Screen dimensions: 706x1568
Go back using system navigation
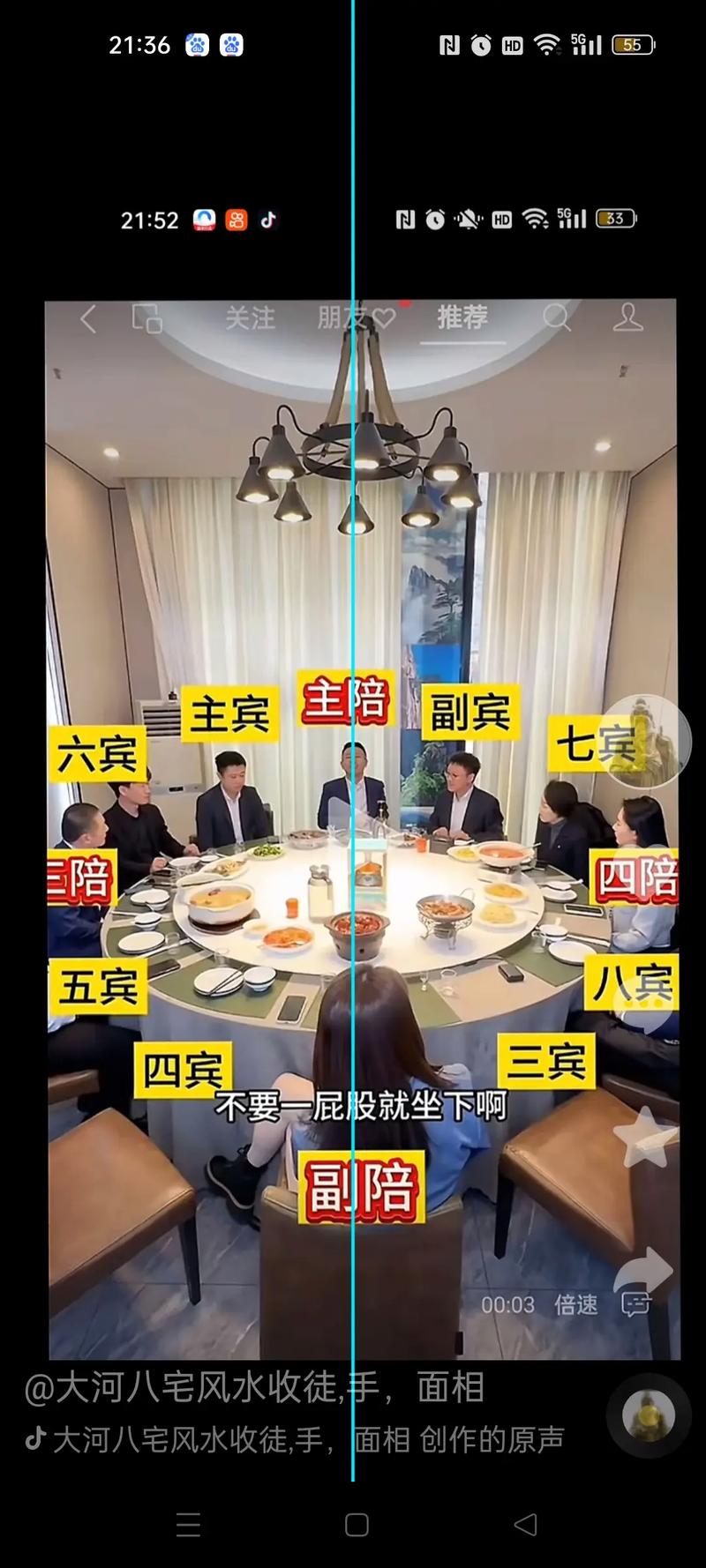point(525,1524)
